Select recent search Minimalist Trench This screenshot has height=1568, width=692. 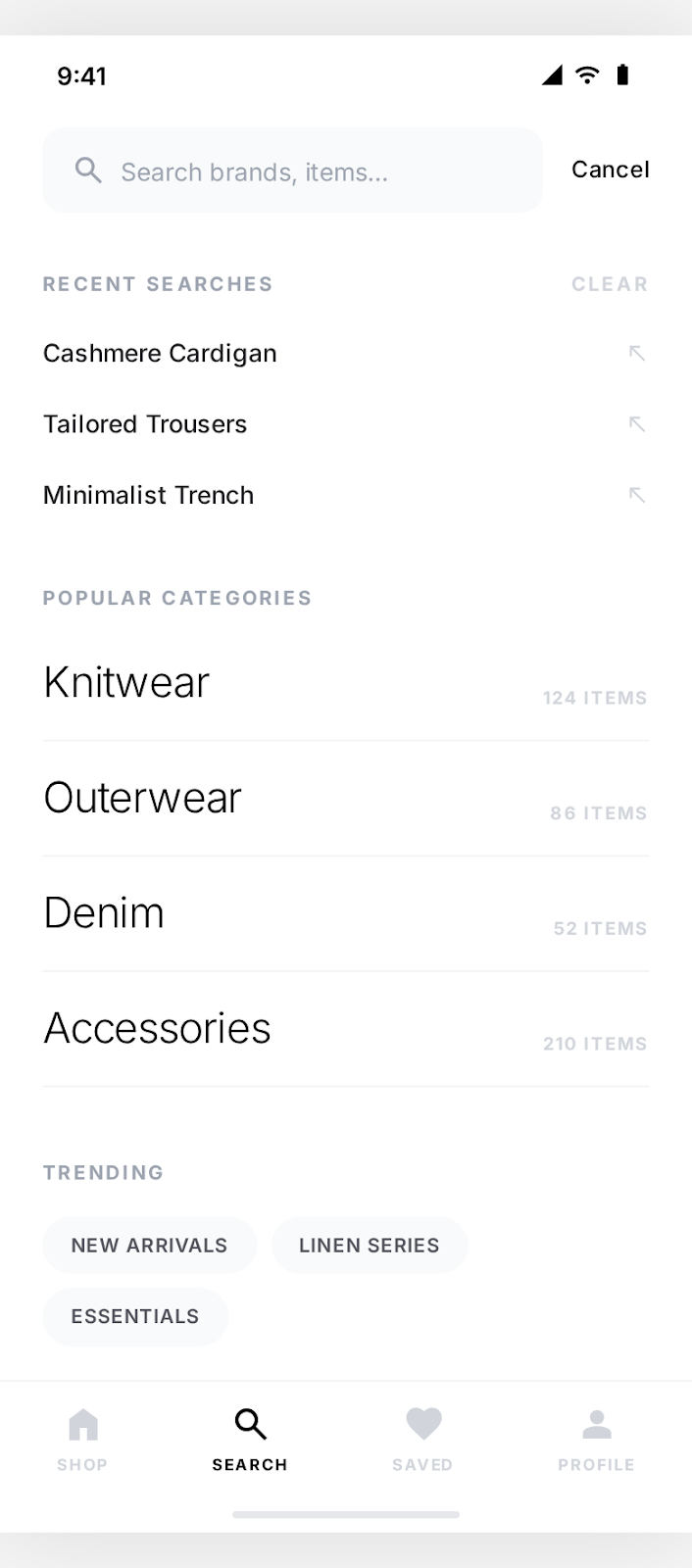tap(148, 495)
